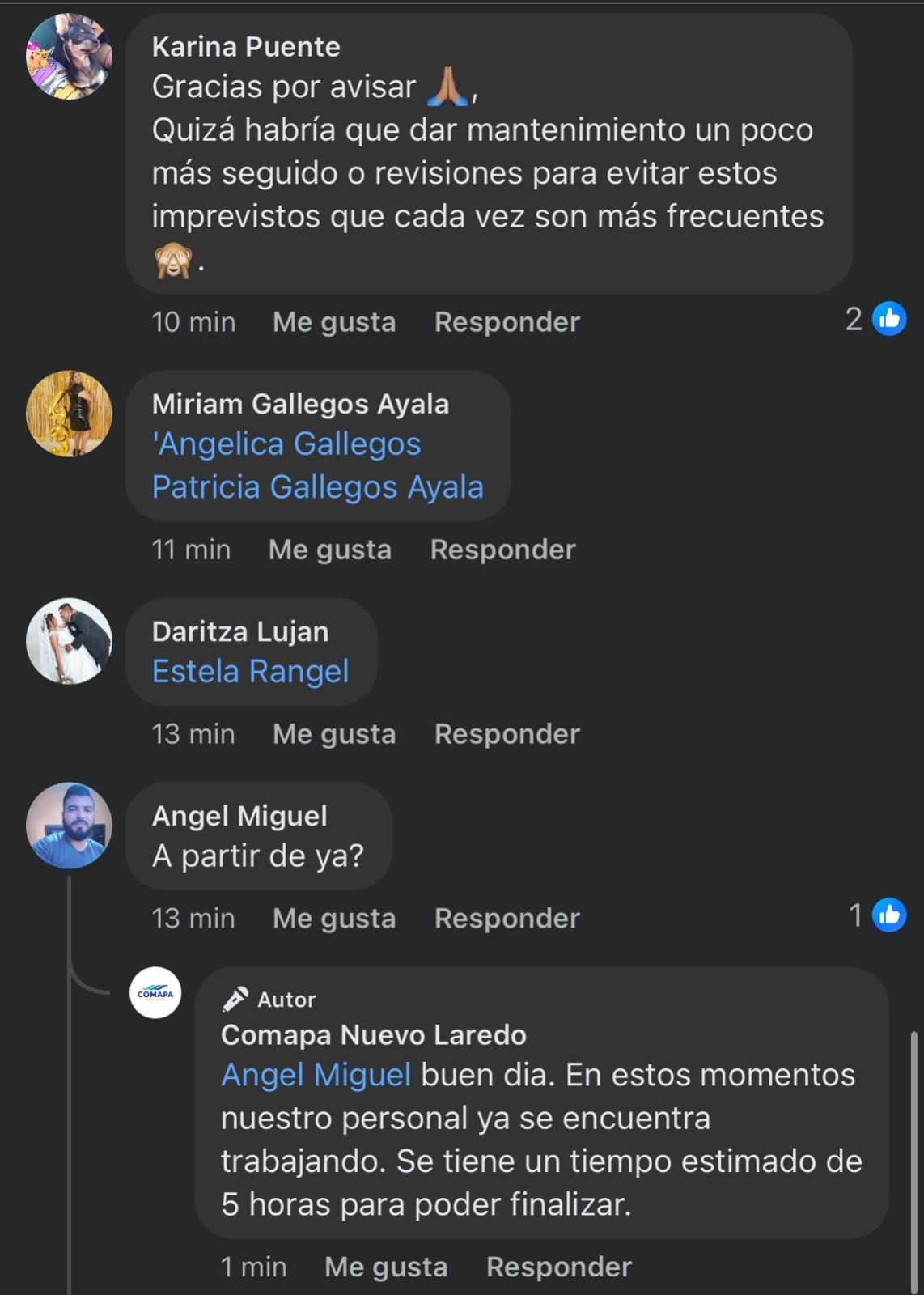This screenshot has height=1295, width=924.
Task: Open tagged profile Estela Rangel
Action: click(x=251, y=671)
